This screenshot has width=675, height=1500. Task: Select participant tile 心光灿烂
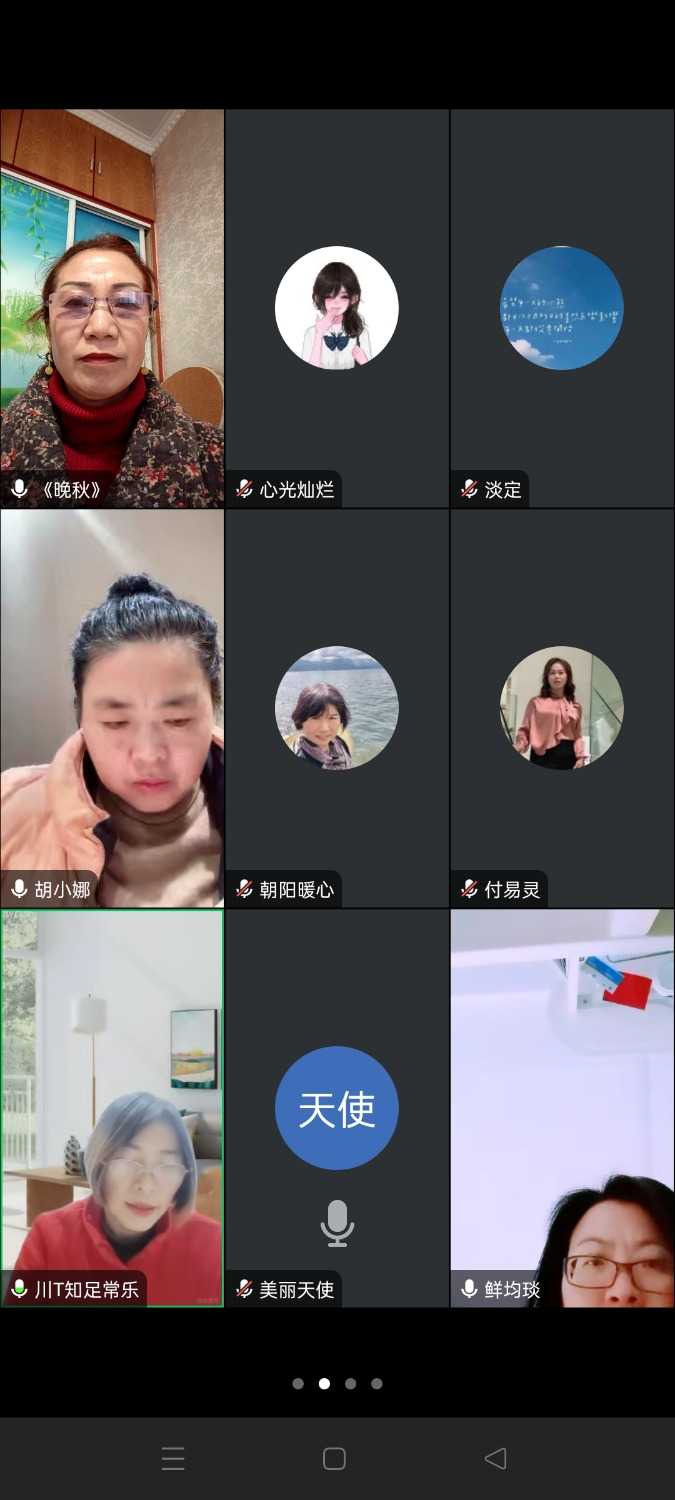pos(337,308)
